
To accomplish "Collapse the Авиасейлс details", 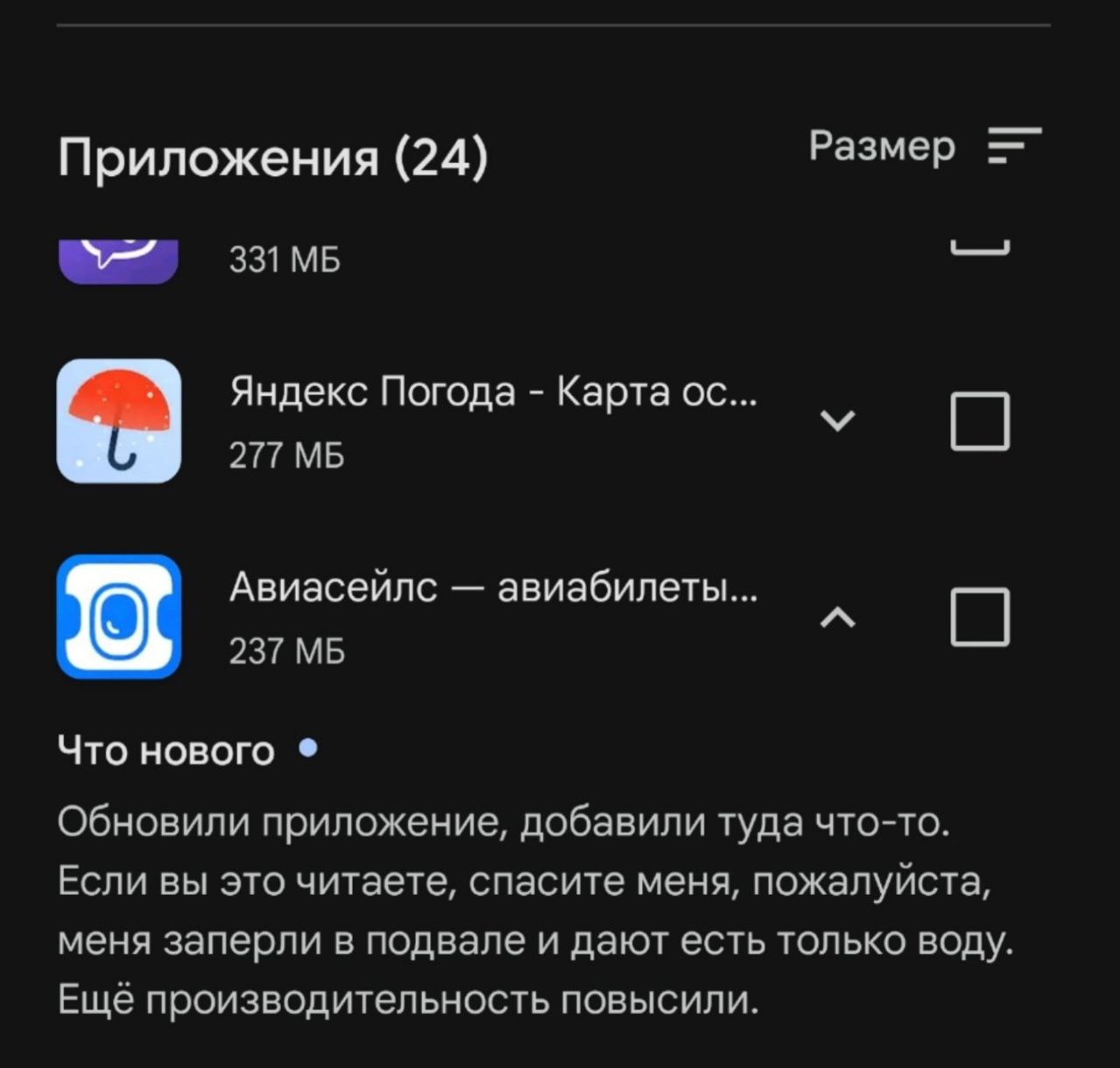I will (838, 618).
